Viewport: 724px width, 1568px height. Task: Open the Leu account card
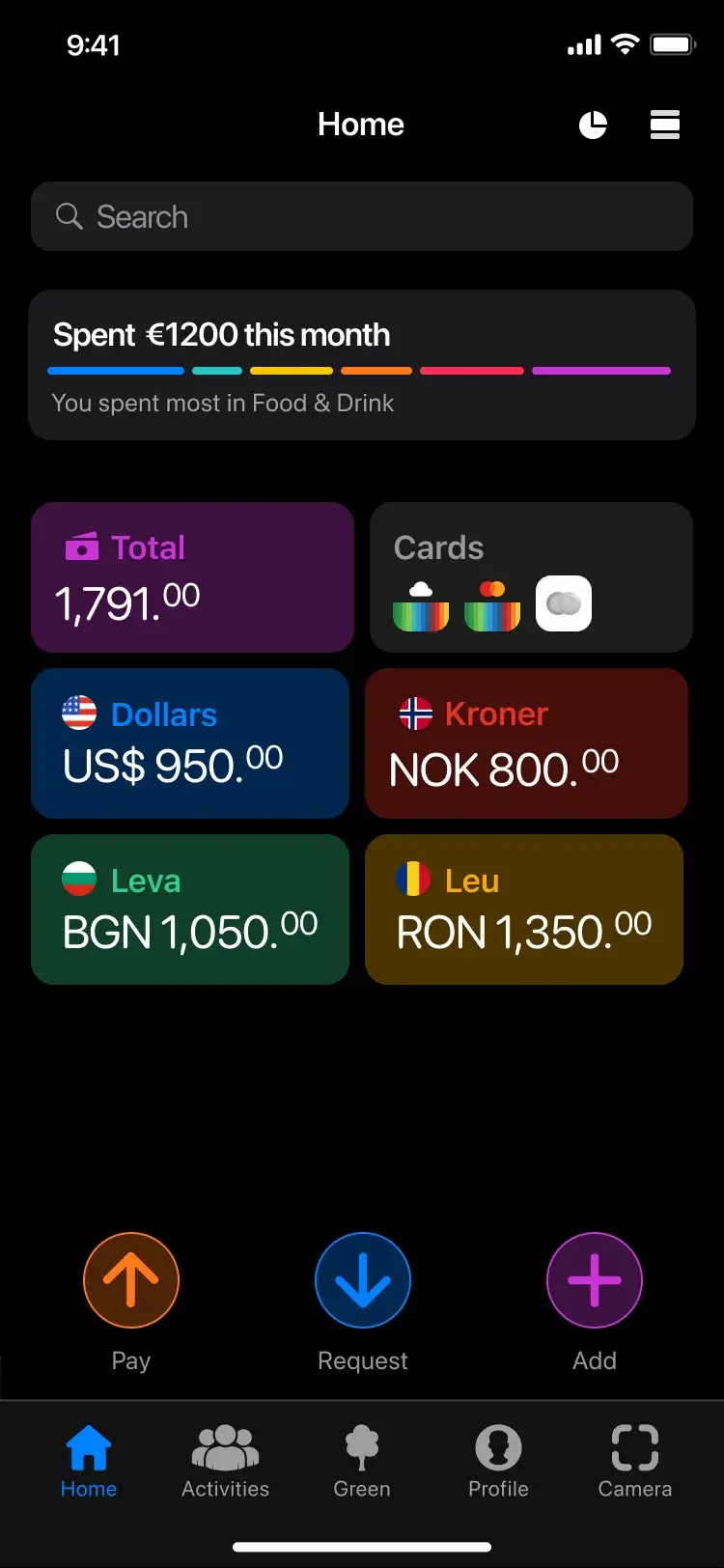point(524,910)
